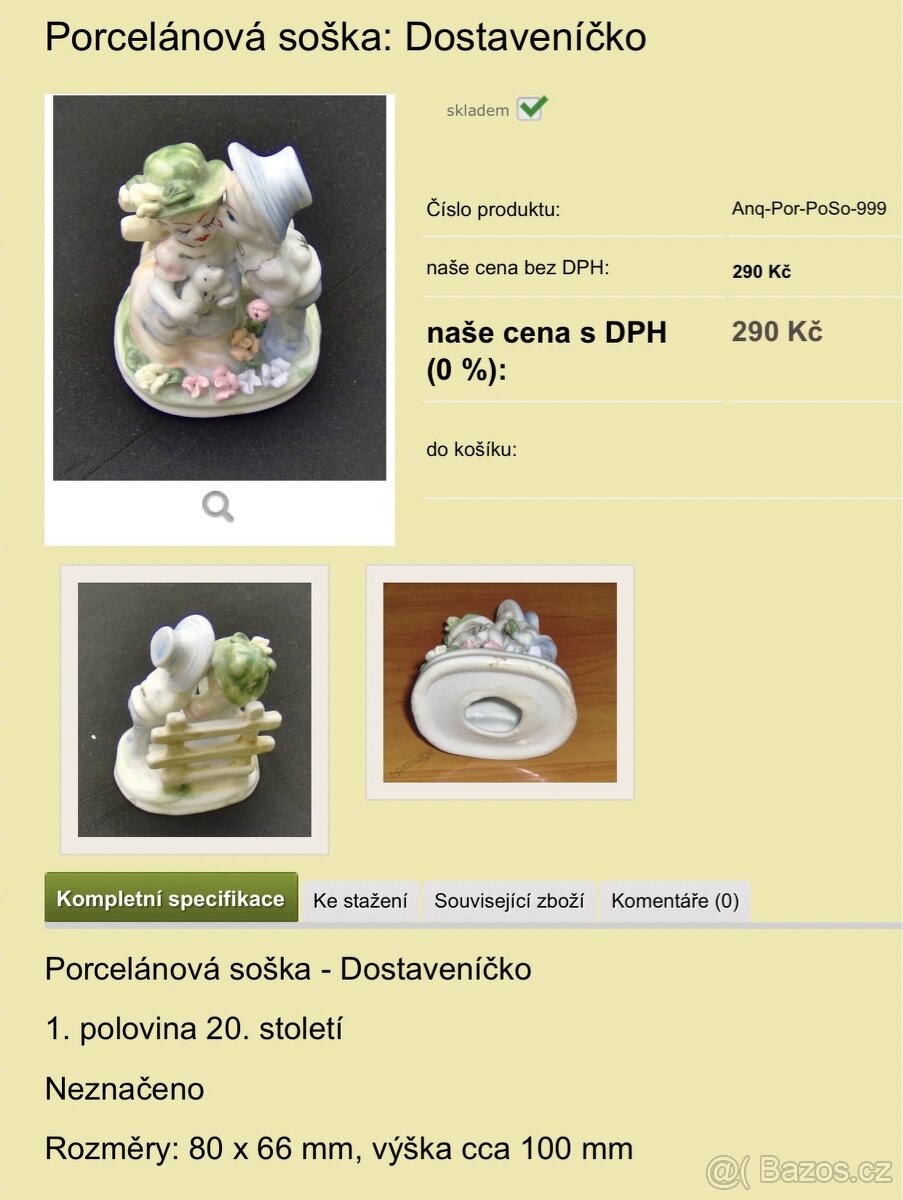The width and height of the screenshot is (903, 1200).
Task: Click the magnifier zoom icon on main photo
Action: (x=220, y=508)
